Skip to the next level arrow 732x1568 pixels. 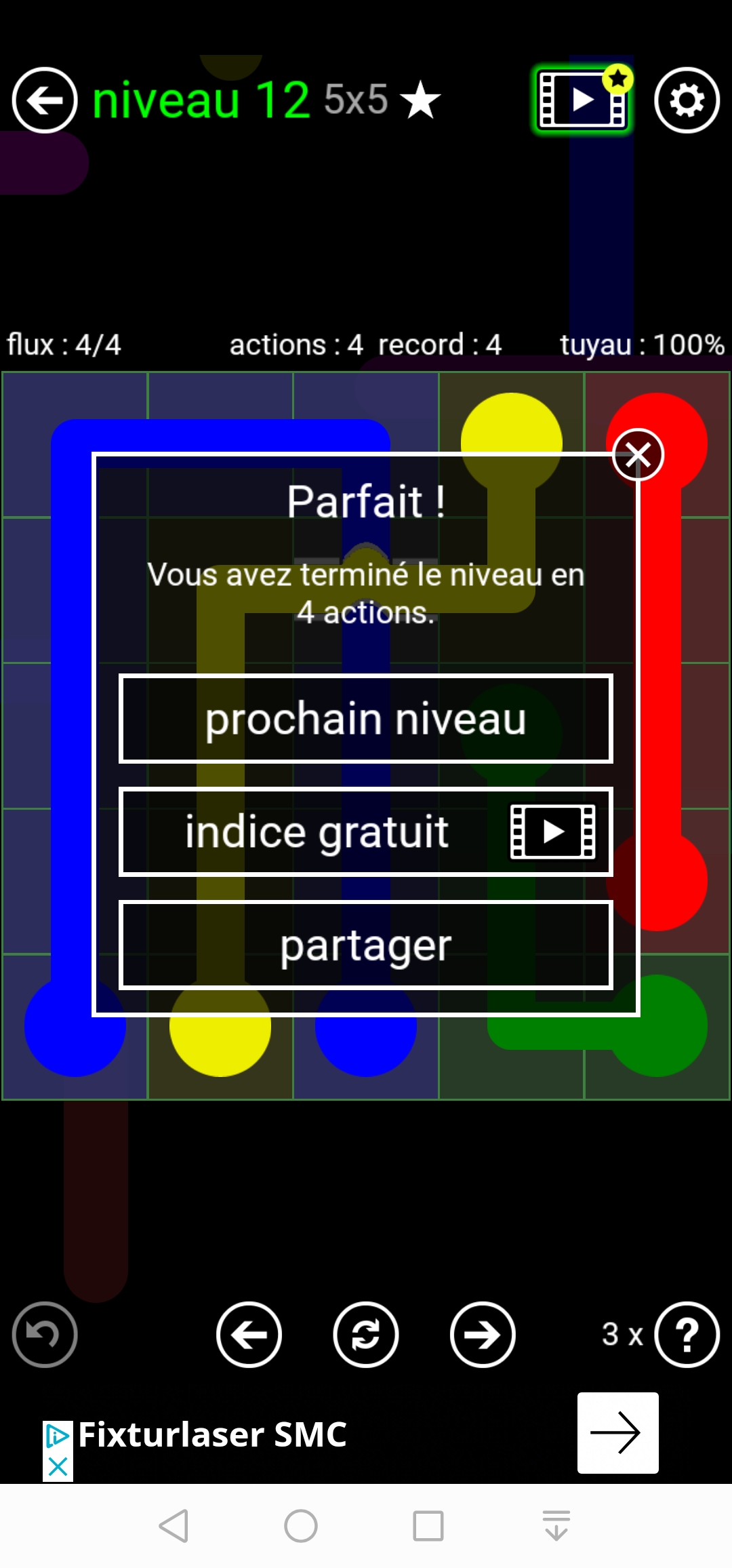click(x=483, y=1335)
